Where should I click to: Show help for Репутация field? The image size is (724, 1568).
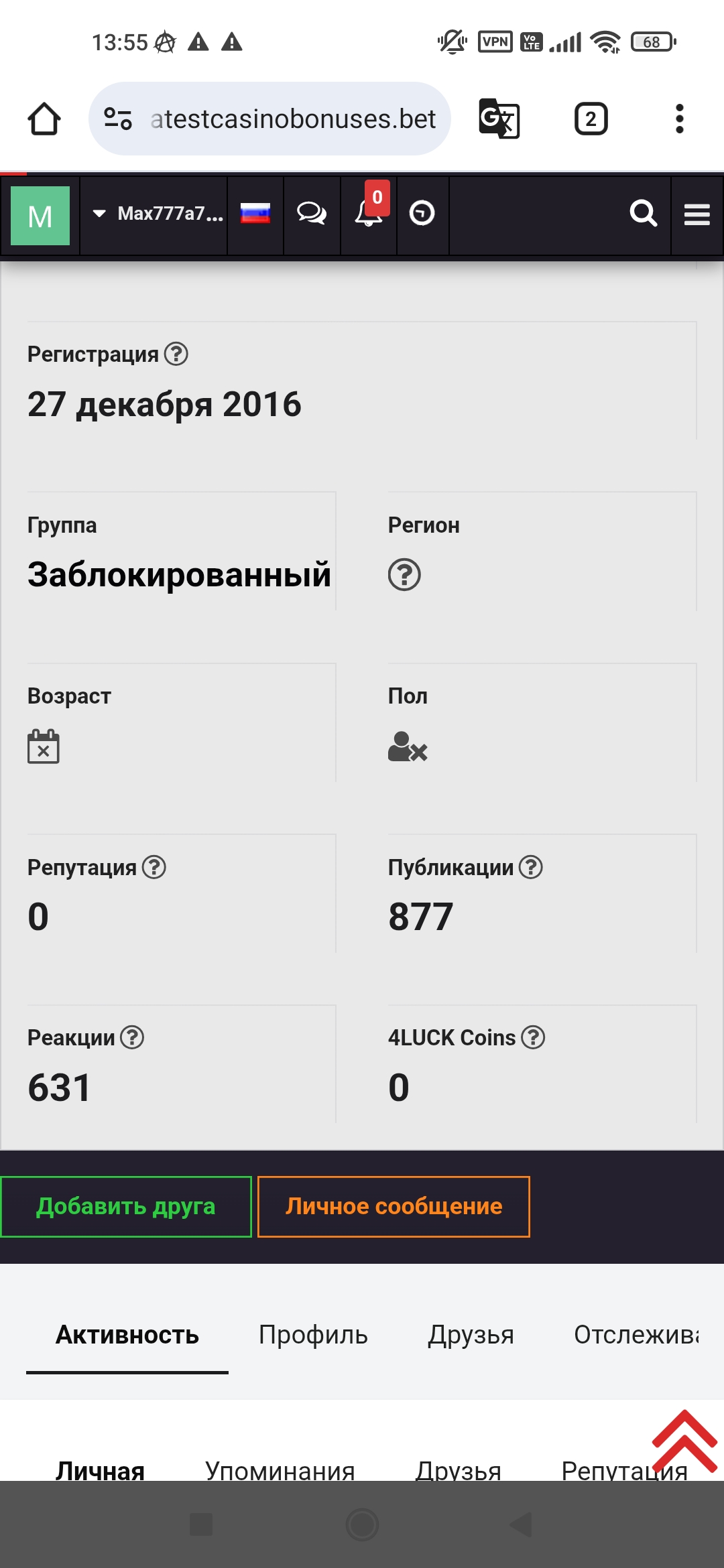[x=154, y=867]
